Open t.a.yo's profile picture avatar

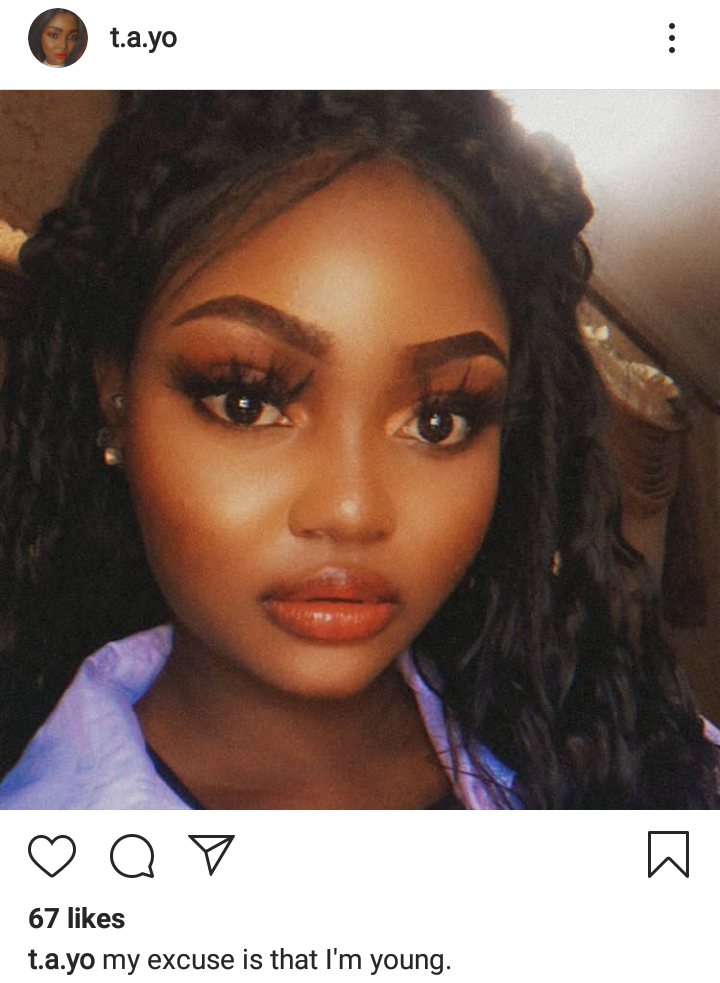[x=58, y=38]
